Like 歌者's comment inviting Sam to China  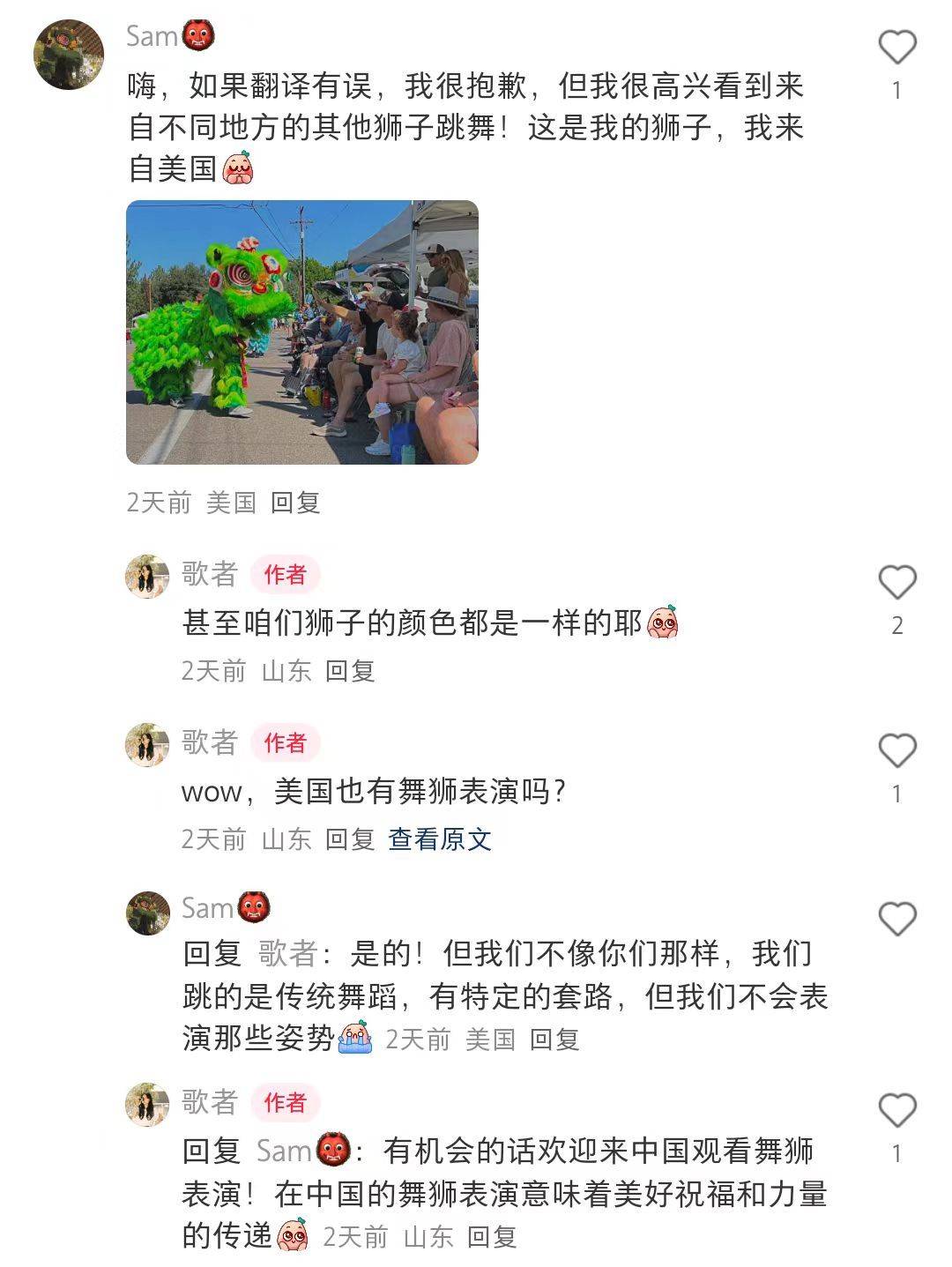(x=897, y=1111)
